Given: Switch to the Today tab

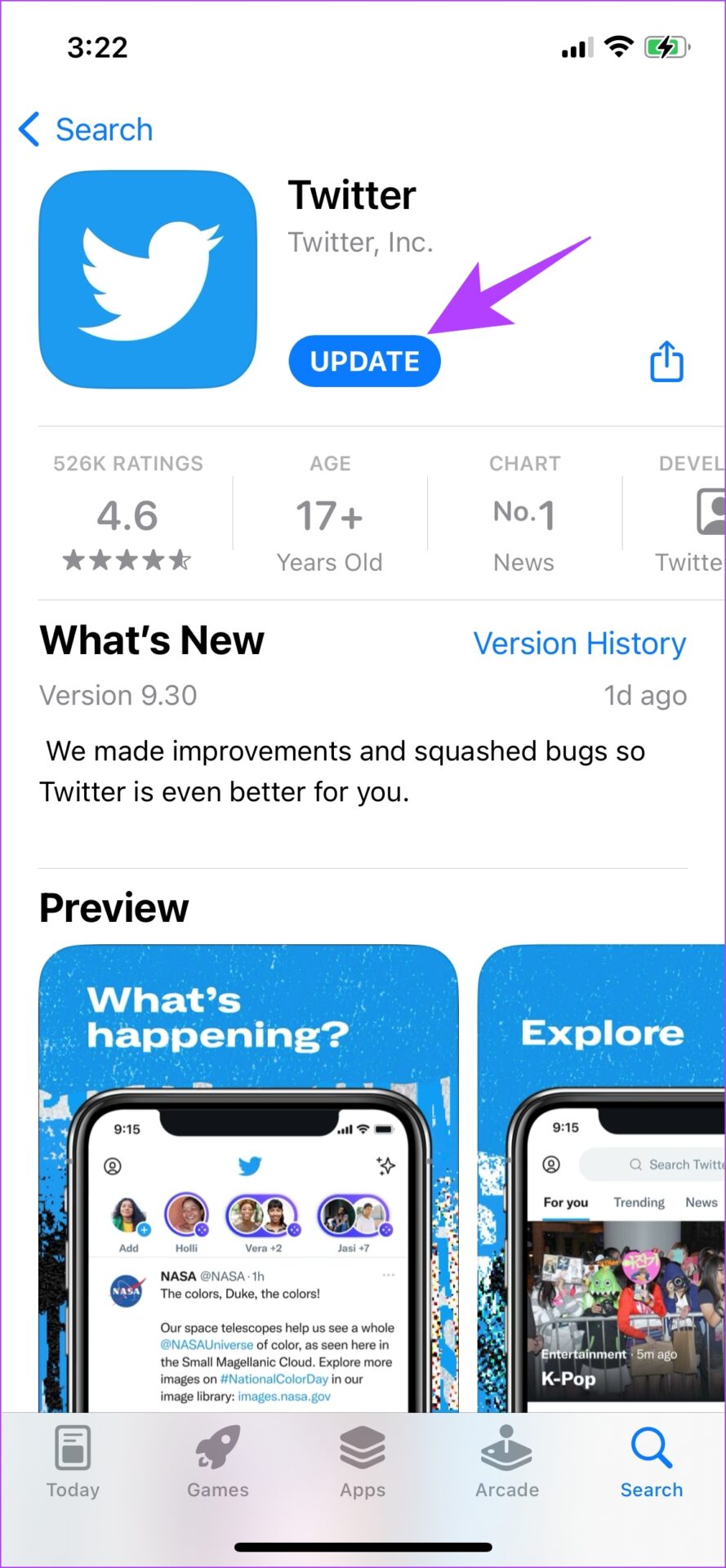Looking at the screenshot, I should point(73,1463).
